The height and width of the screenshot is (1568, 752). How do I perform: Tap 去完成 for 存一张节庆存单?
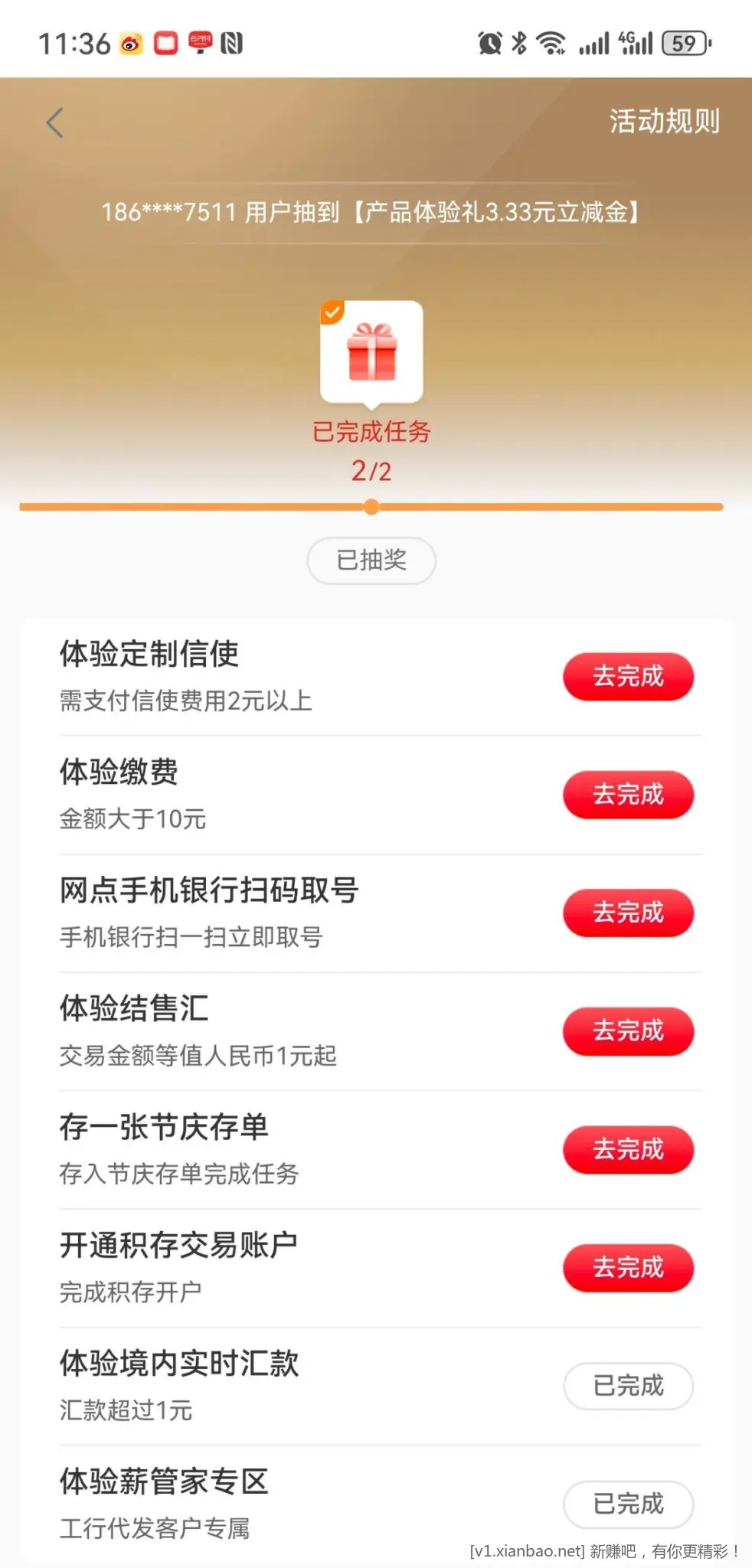pyautogui.click(x=628, y=1149)
